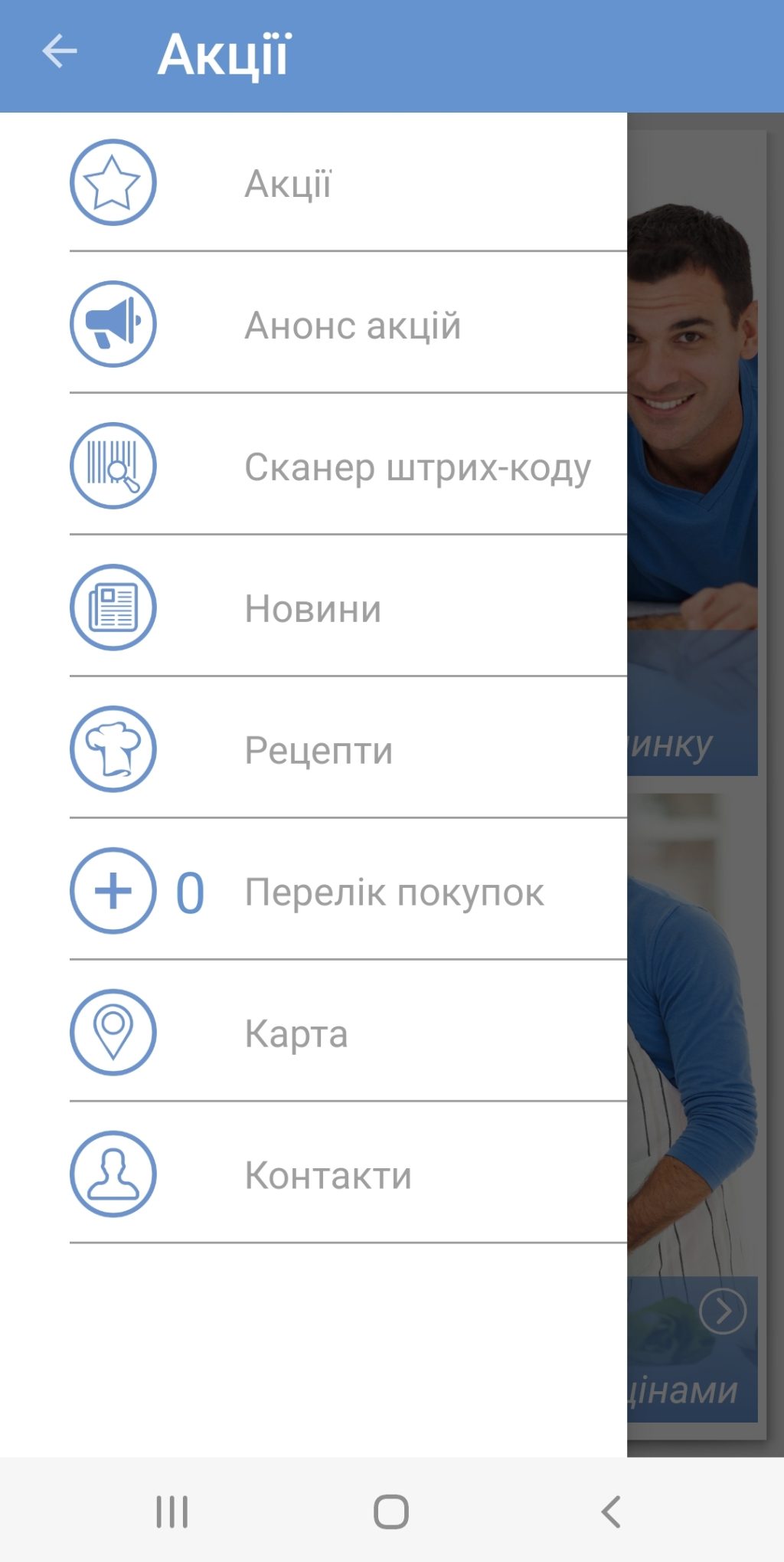The height and width of the screenshot is (1562, 784).
Task: Open Рецепти section
Action: [318, 751]
